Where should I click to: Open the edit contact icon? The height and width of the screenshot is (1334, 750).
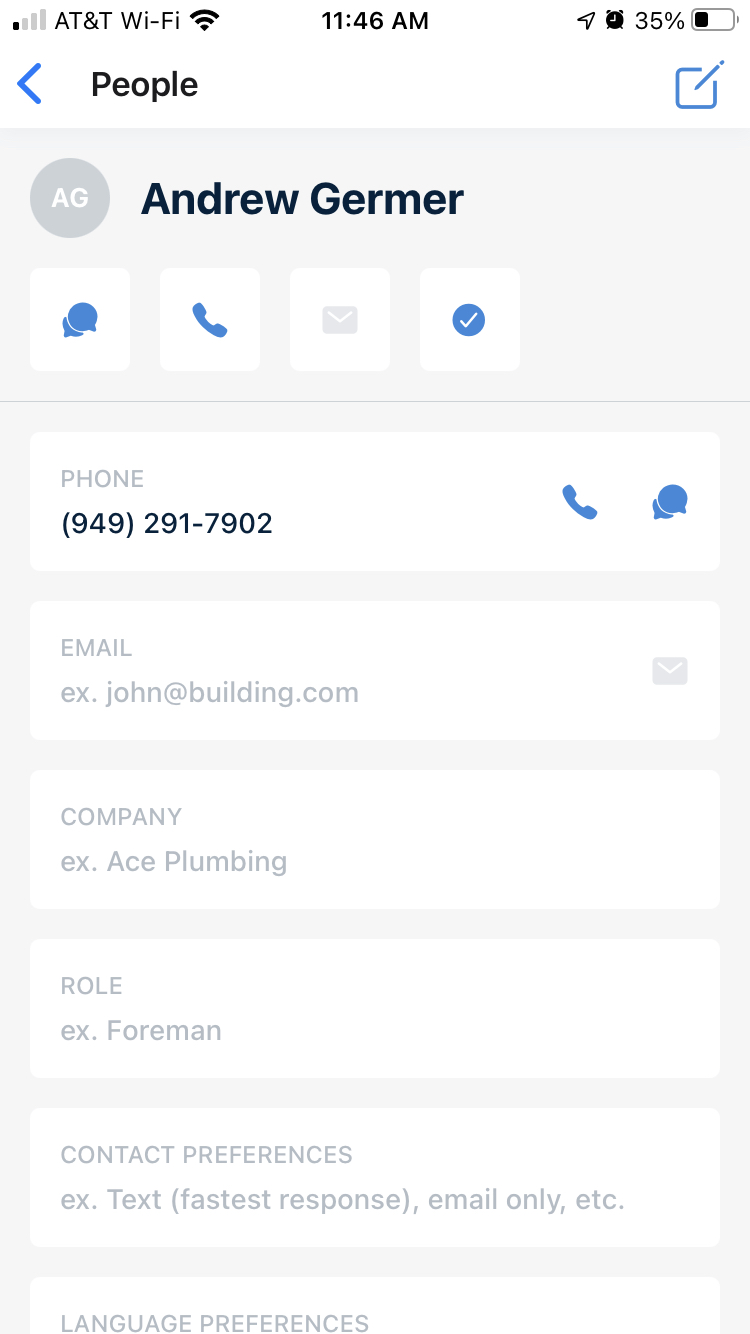point(699,85)
